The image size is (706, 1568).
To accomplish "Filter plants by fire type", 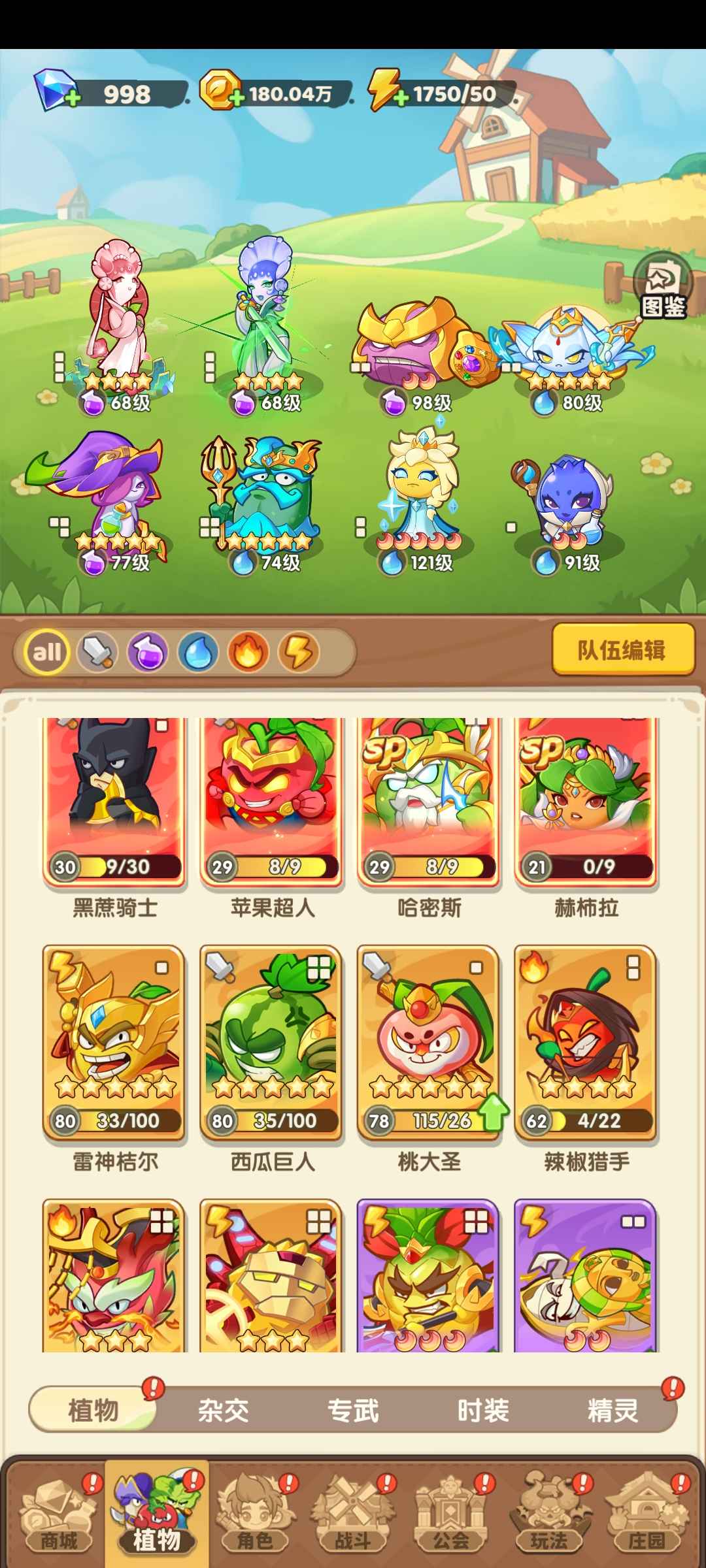I will point(248,652).
